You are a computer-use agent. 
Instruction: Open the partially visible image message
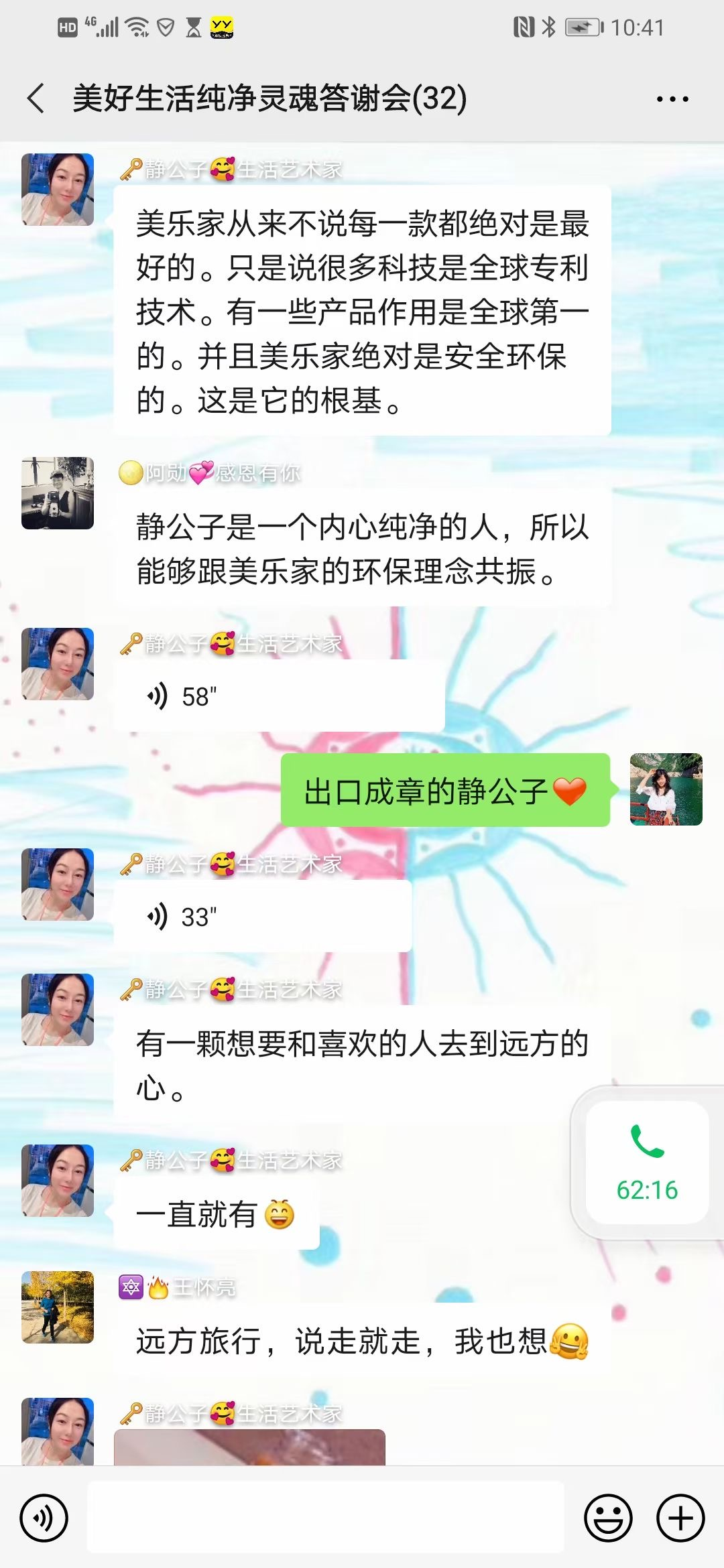pyautogui.click(x=249, y=1447)
